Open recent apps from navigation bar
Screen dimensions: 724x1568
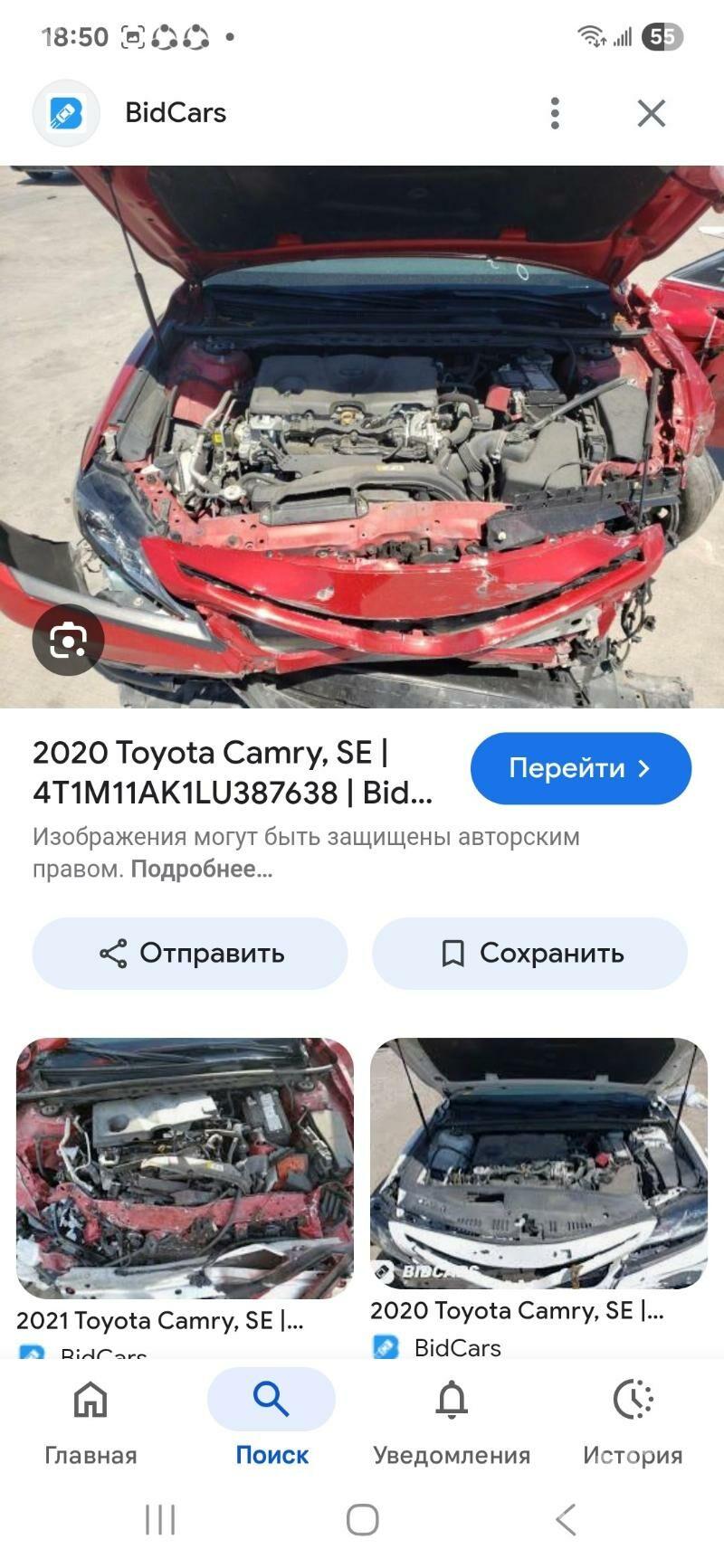(x=160, y=1520)
